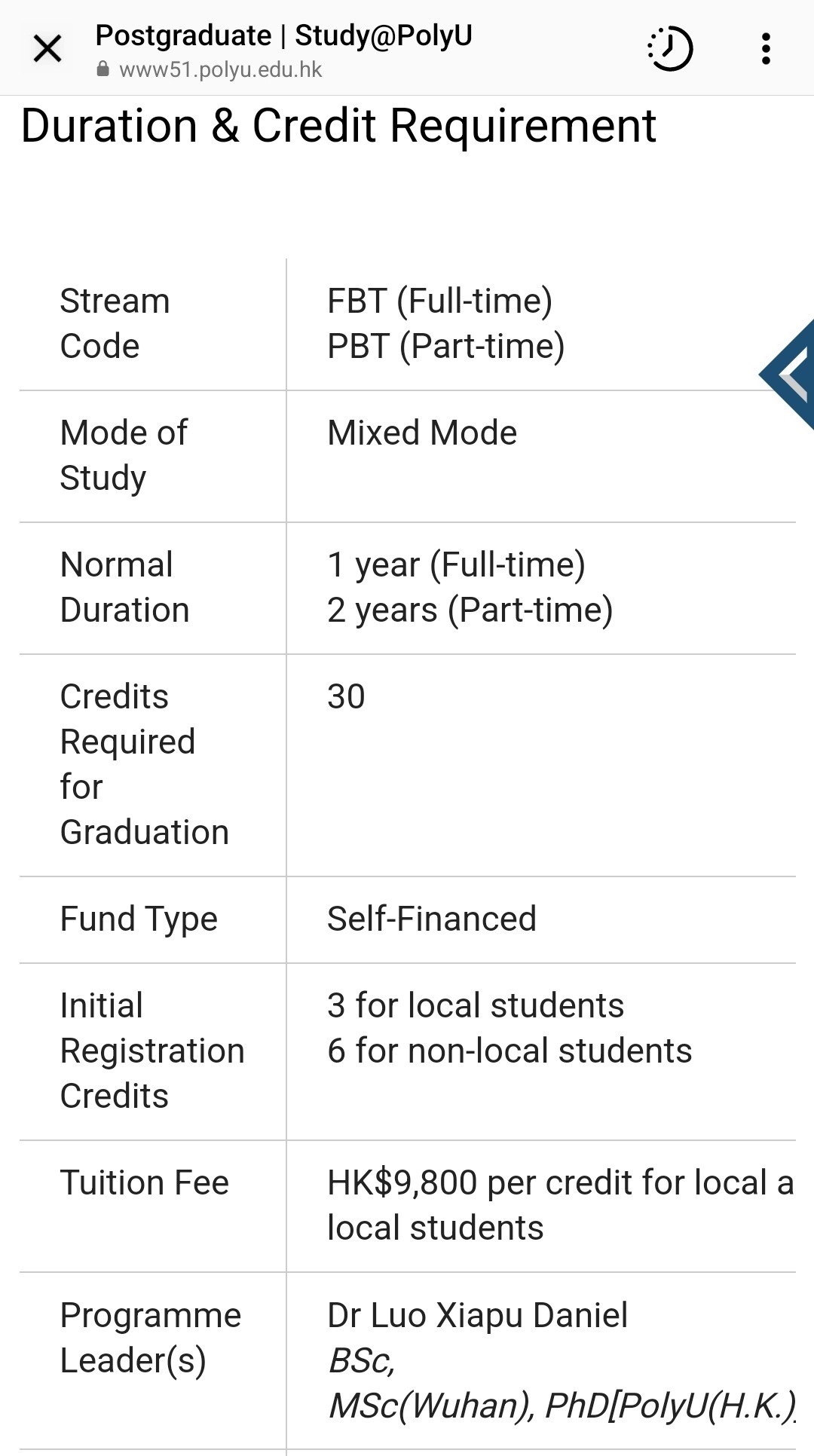
Task: Expand the blue side panel arrow
Action: (x=788, y=375)
